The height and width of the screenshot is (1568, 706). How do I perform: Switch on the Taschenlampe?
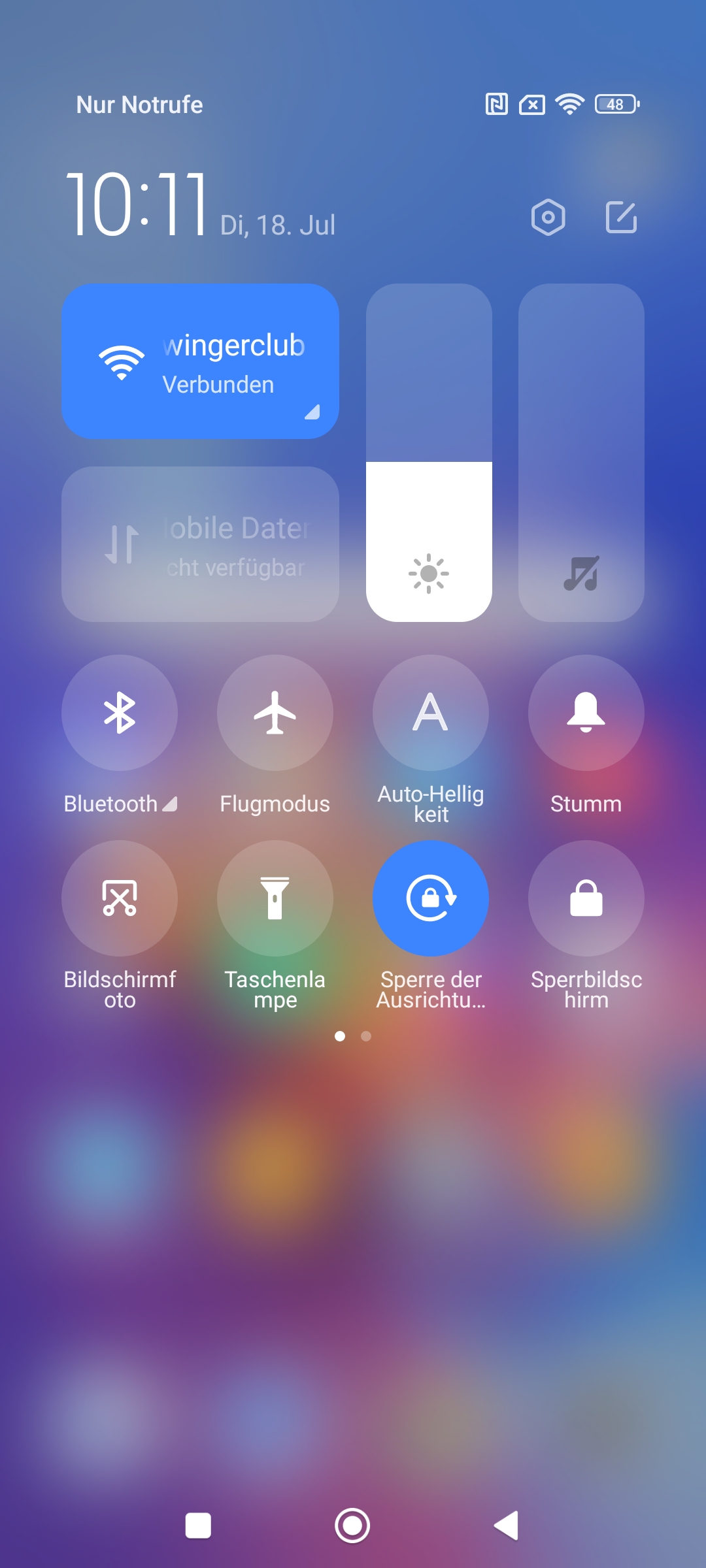[x=275, y=898]
